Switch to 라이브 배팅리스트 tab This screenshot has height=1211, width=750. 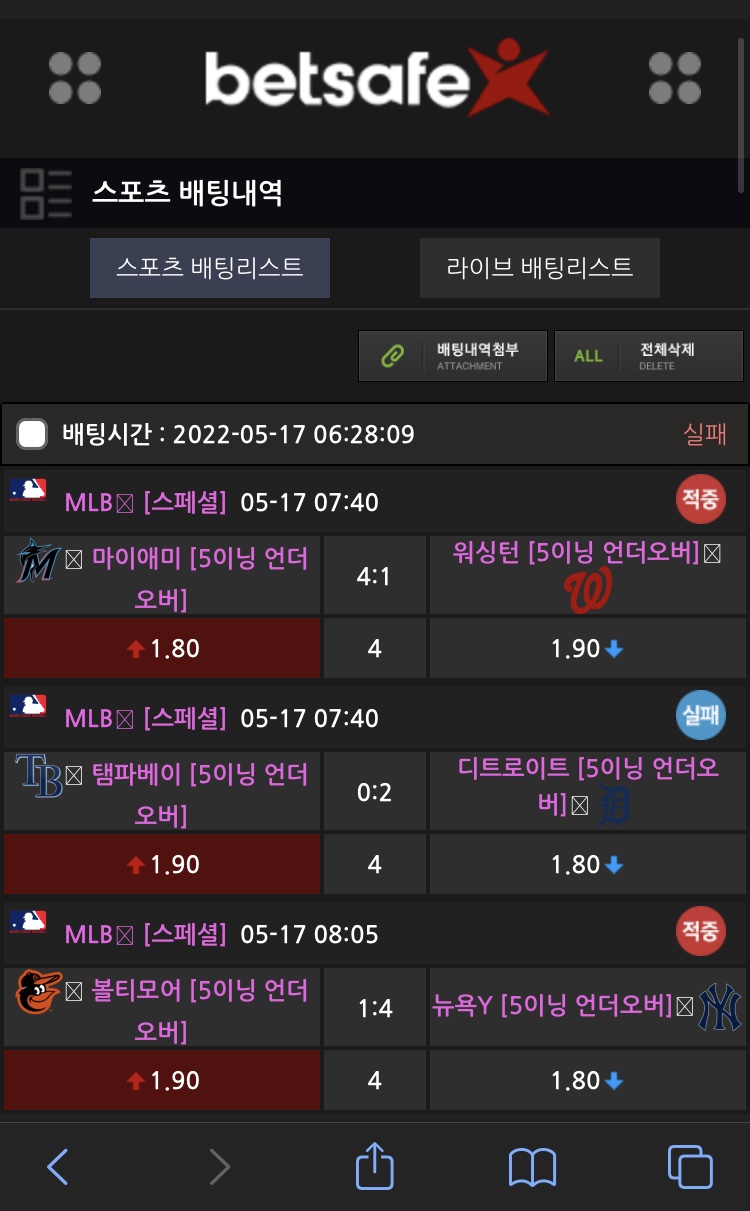pyautogui.click(x=540, y=268)
